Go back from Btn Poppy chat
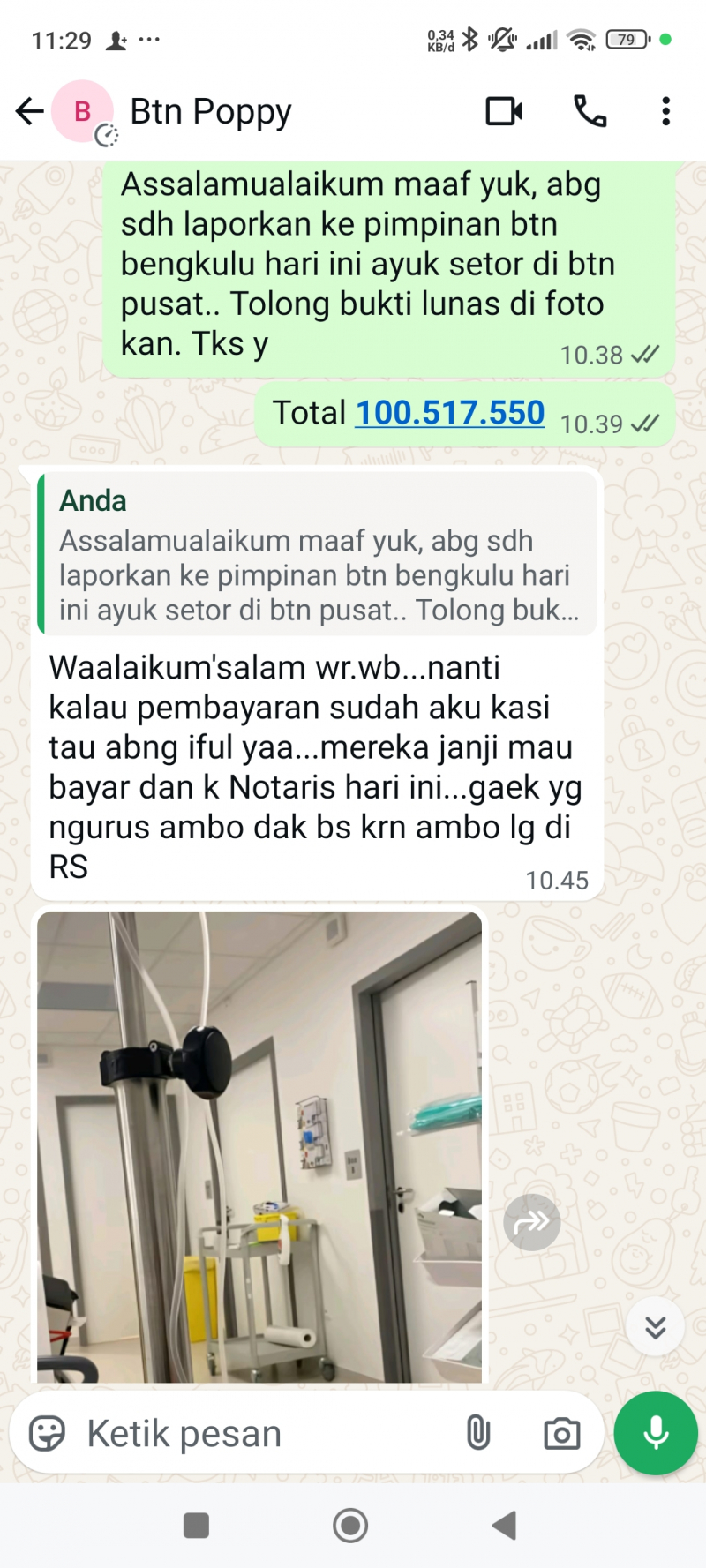This screenshot has height=1568, width=706. (x=29, y=111)
